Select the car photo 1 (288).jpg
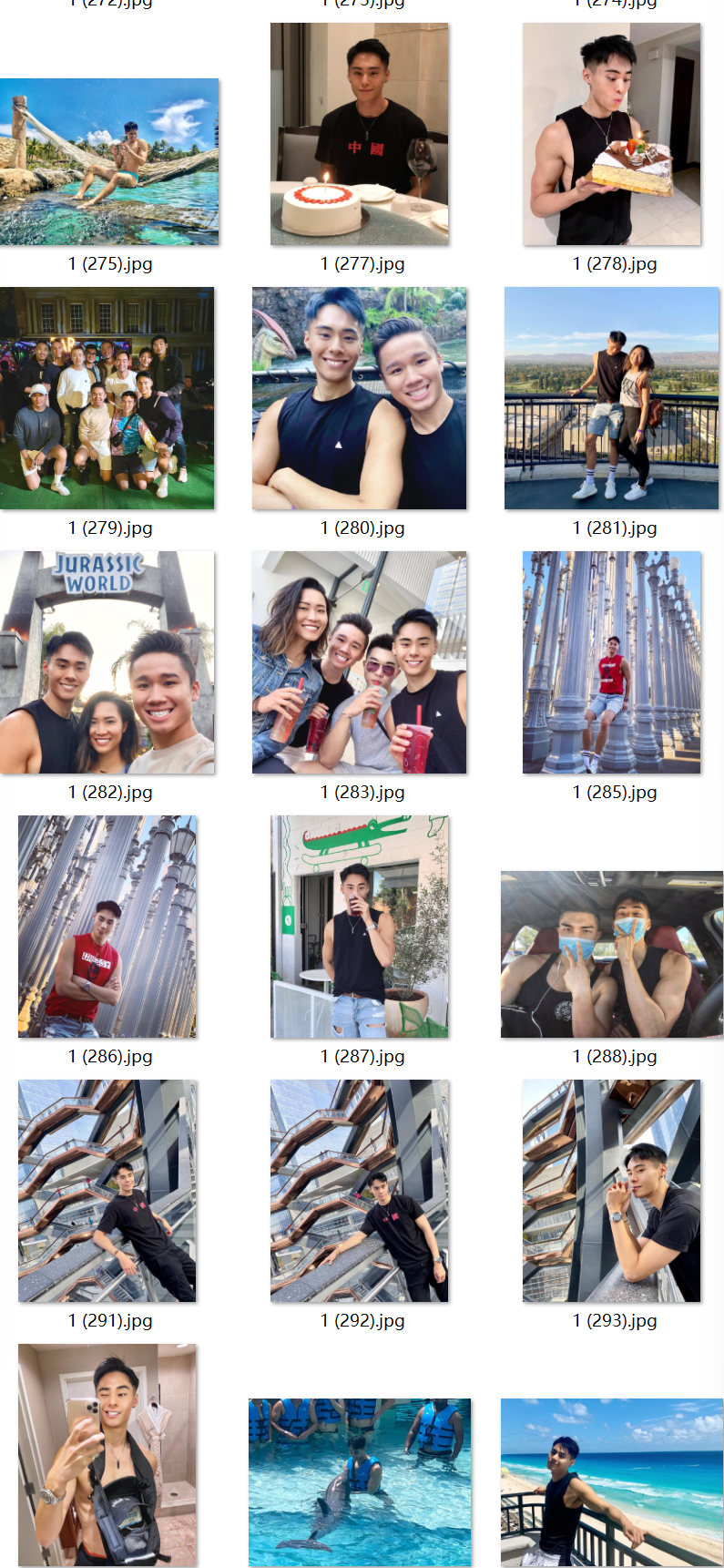This screenshot has width=724, height=1568. [611, 954]
